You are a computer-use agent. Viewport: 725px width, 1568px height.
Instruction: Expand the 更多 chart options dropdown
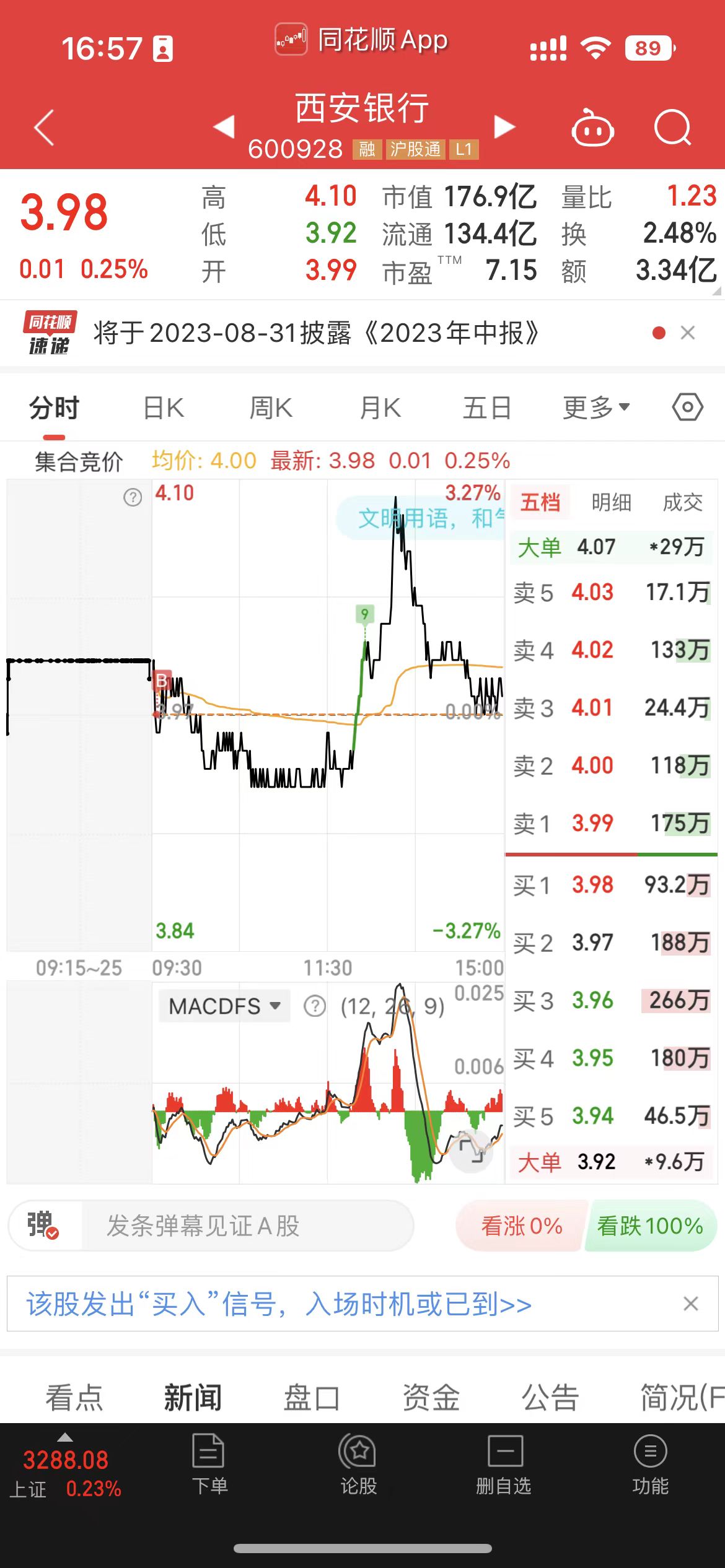point(596,408)
